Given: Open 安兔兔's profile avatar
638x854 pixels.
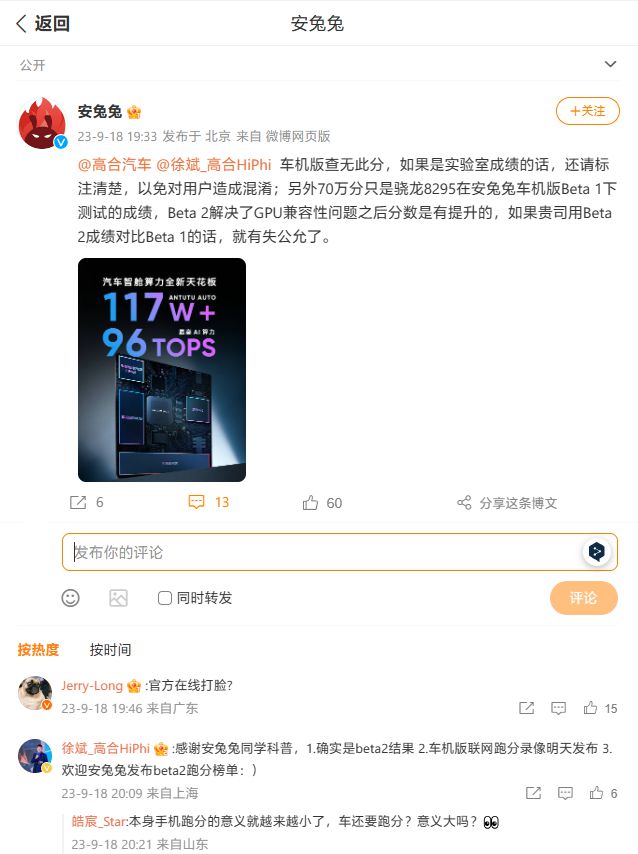Looking at the screenshot, I should click(x=42, y=123).
